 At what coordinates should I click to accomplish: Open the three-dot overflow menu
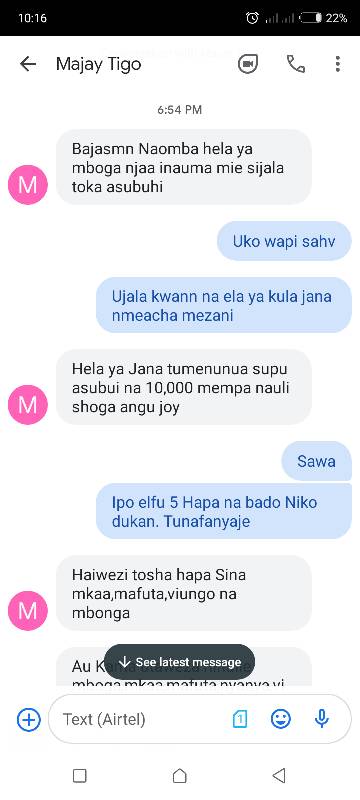pos(338,64)
